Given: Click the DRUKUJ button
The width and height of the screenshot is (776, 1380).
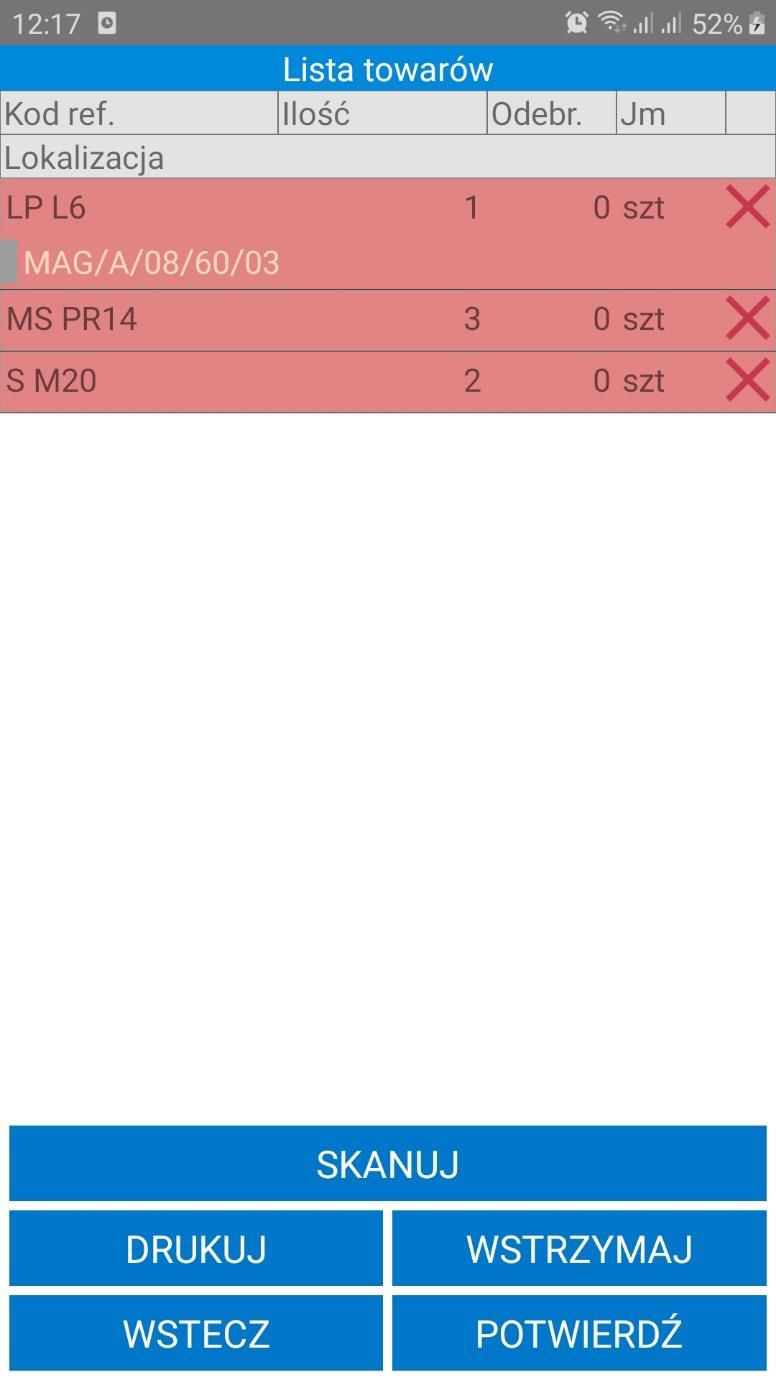Looking at the screenshot, I should point(195,1248).
